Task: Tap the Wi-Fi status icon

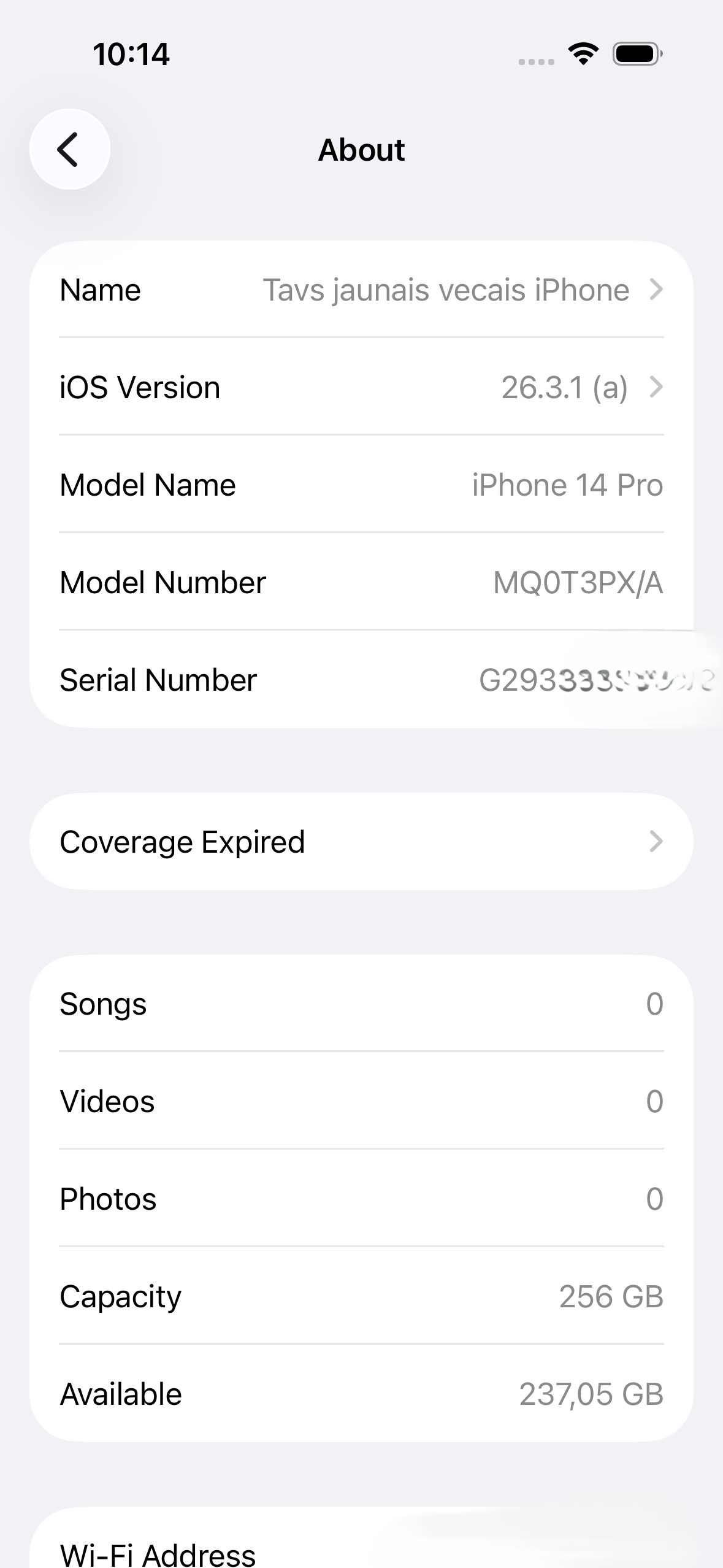Action: (582, 54)
